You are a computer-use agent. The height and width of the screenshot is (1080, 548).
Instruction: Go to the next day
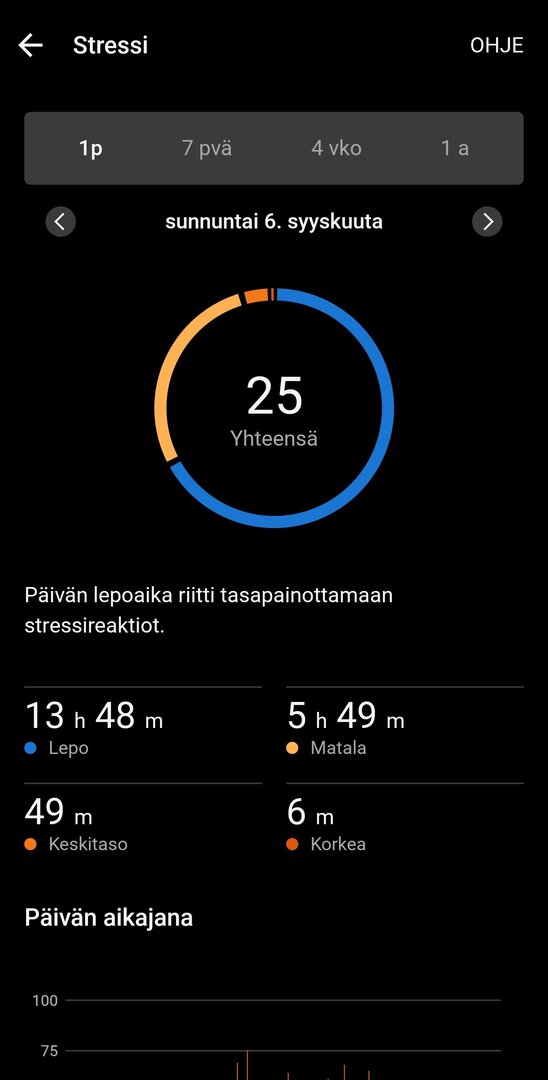point(487,222)
